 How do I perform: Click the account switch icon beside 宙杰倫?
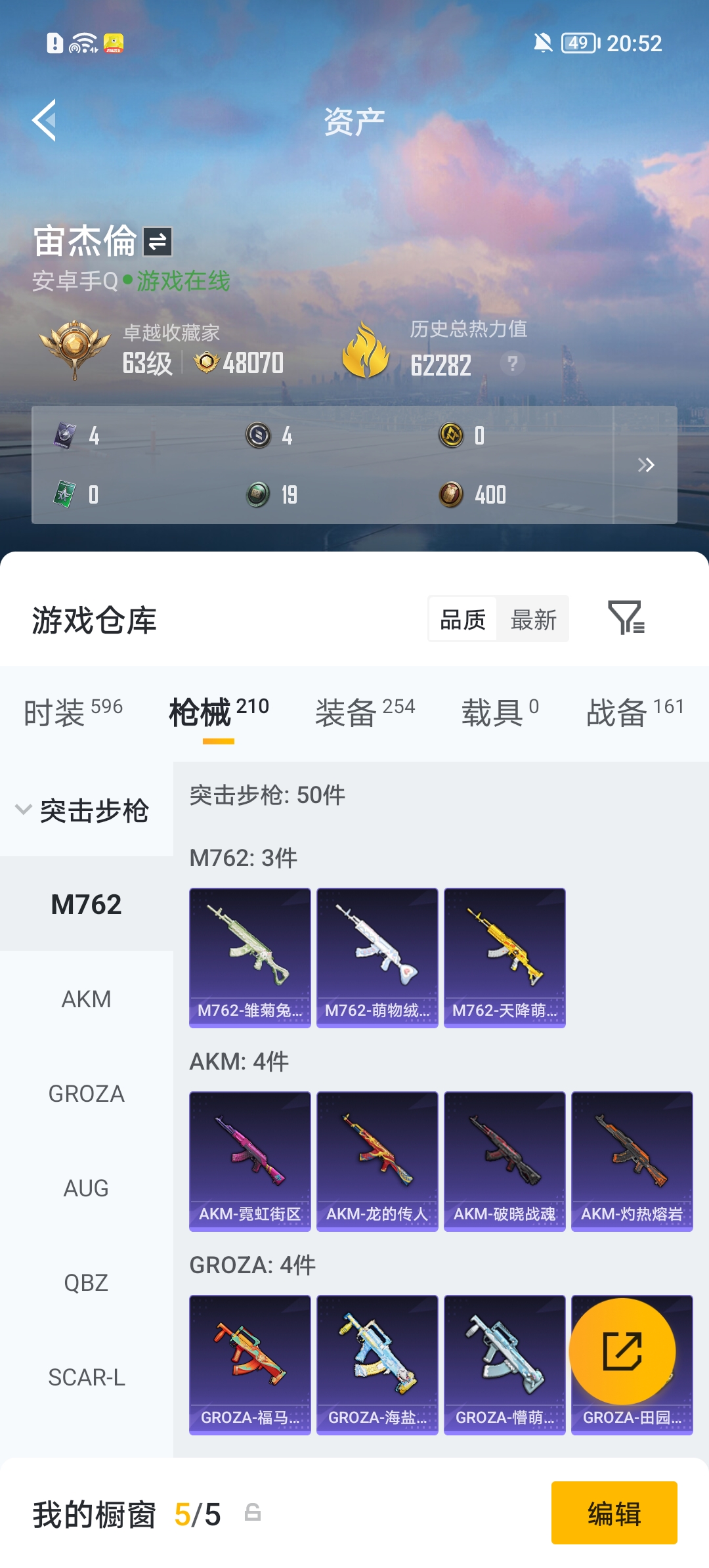tap(158, 242)
